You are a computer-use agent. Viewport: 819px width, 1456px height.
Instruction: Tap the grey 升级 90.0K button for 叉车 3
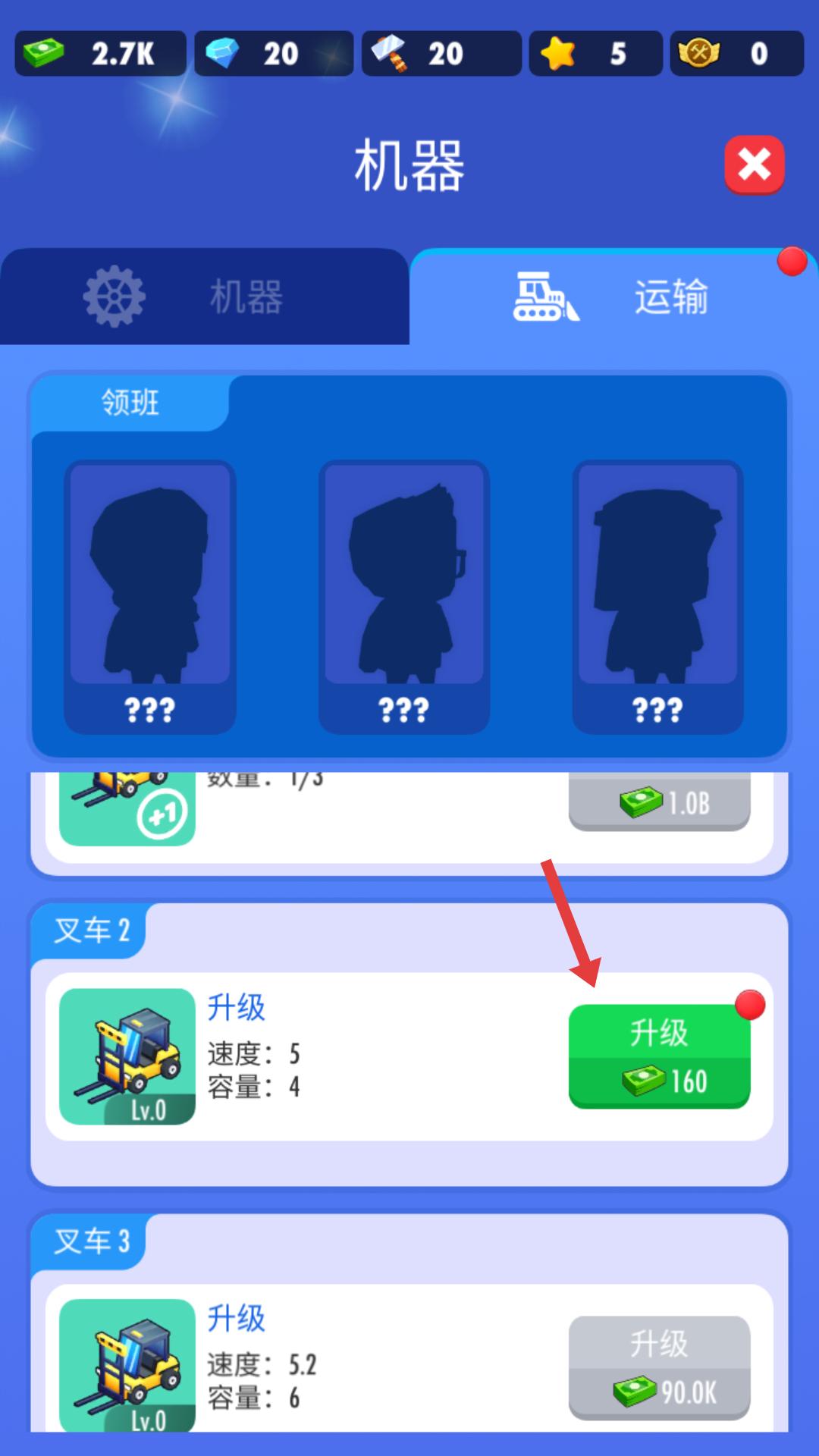[x=659, y=1367]
